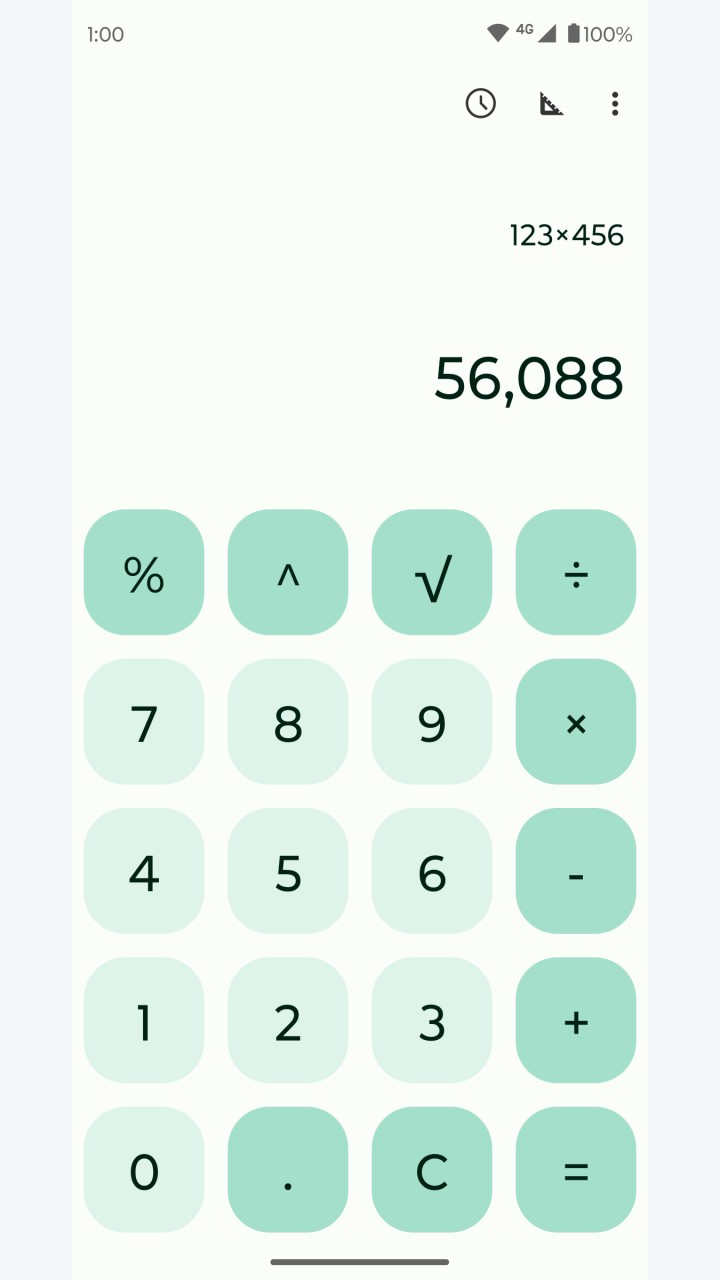
Task: Enter digit 5
Action: click(288, 871)
